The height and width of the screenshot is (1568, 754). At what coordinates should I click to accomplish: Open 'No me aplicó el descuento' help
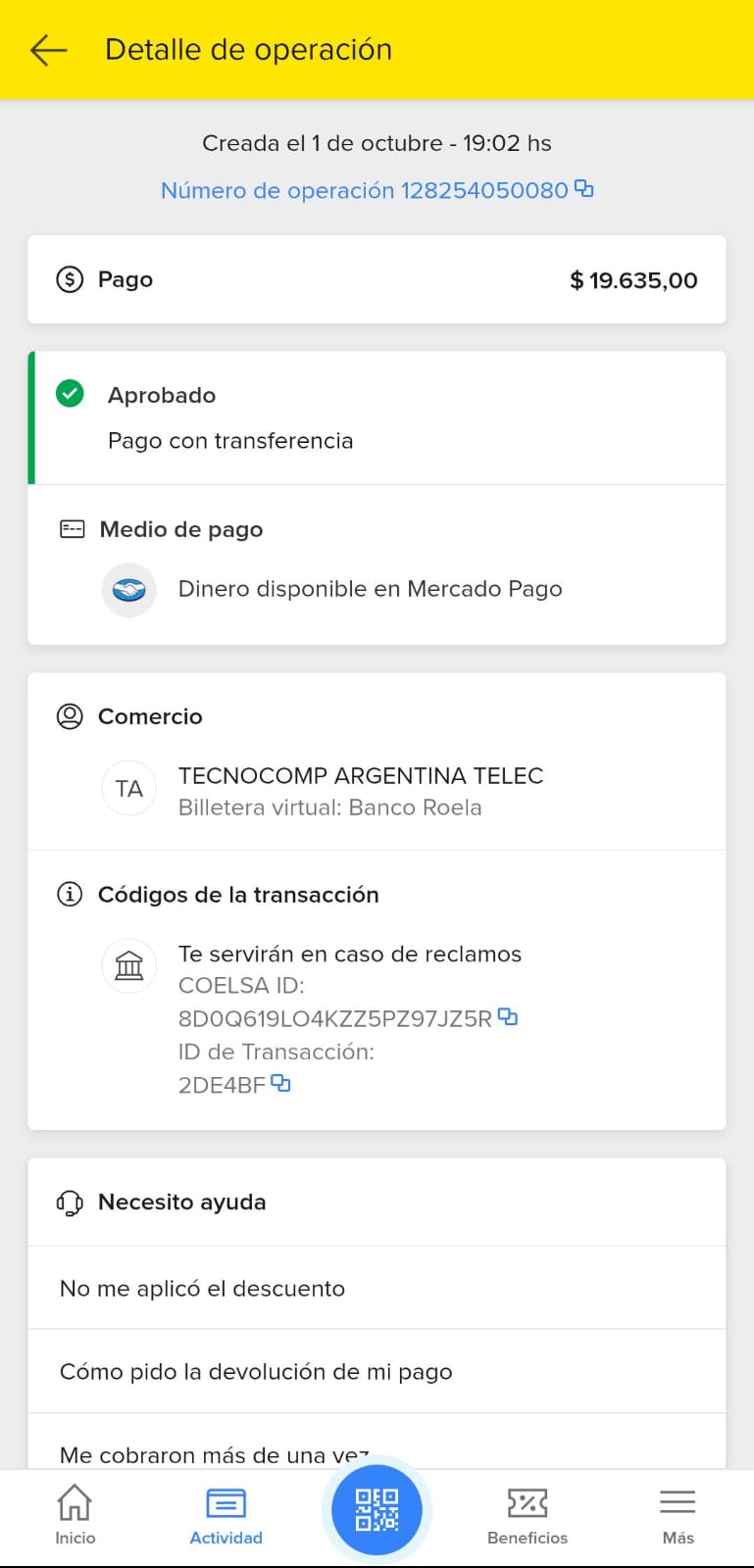click(x=377, y=1288)
